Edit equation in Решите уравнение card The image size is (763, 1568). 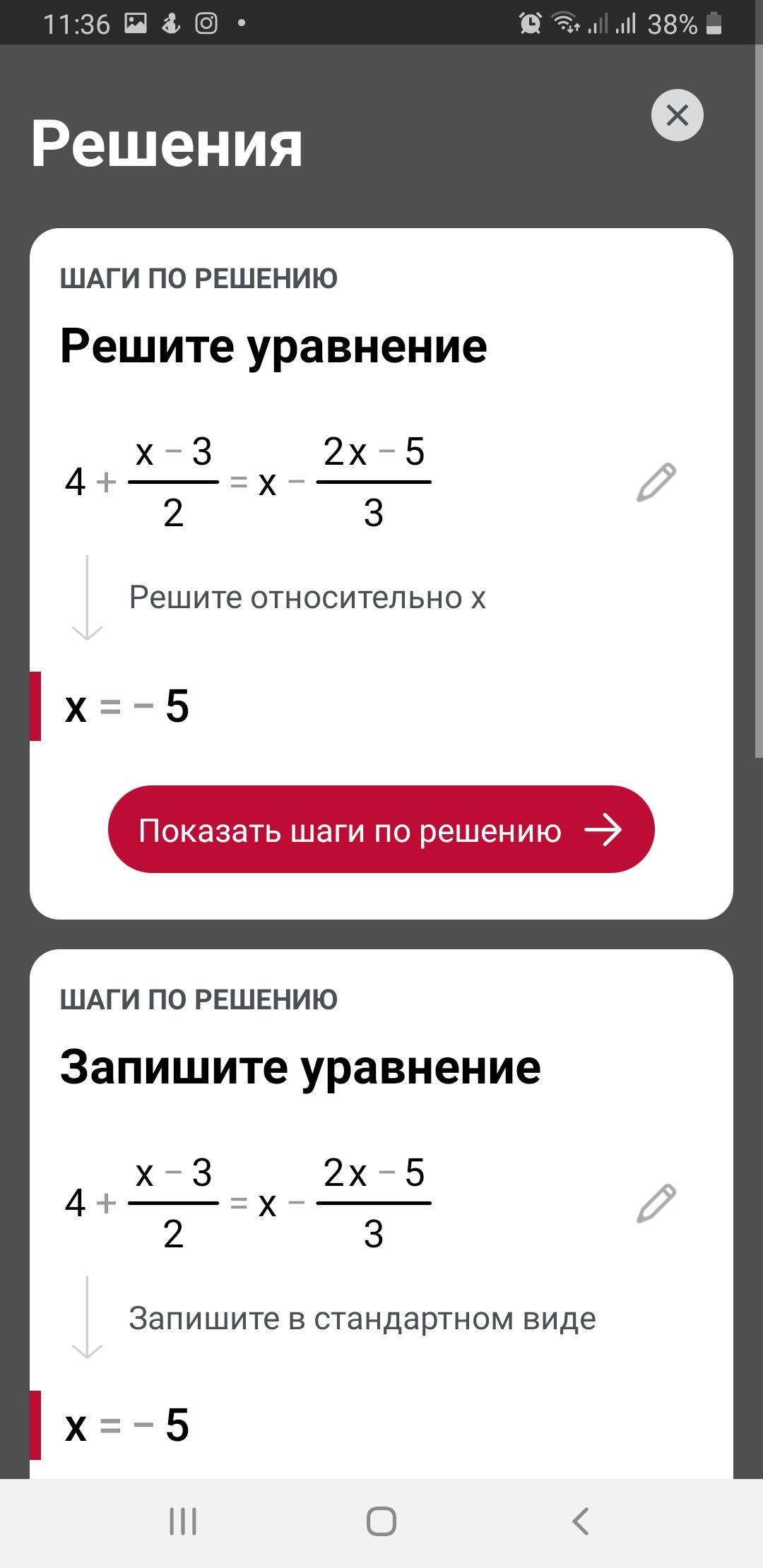pyautogui.click(x=656, y=483)
